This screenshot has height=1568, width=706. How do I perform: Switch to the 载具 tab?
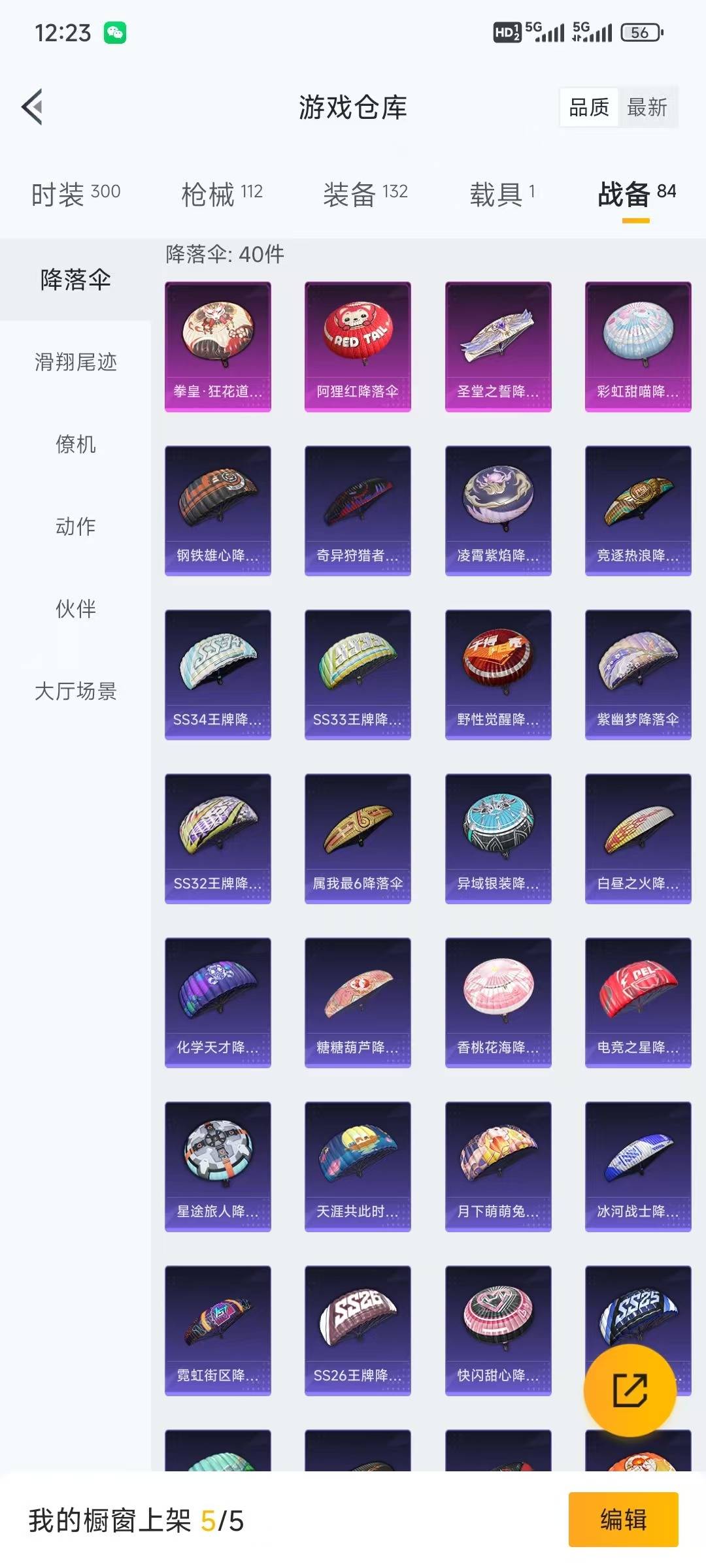[502, 193]
